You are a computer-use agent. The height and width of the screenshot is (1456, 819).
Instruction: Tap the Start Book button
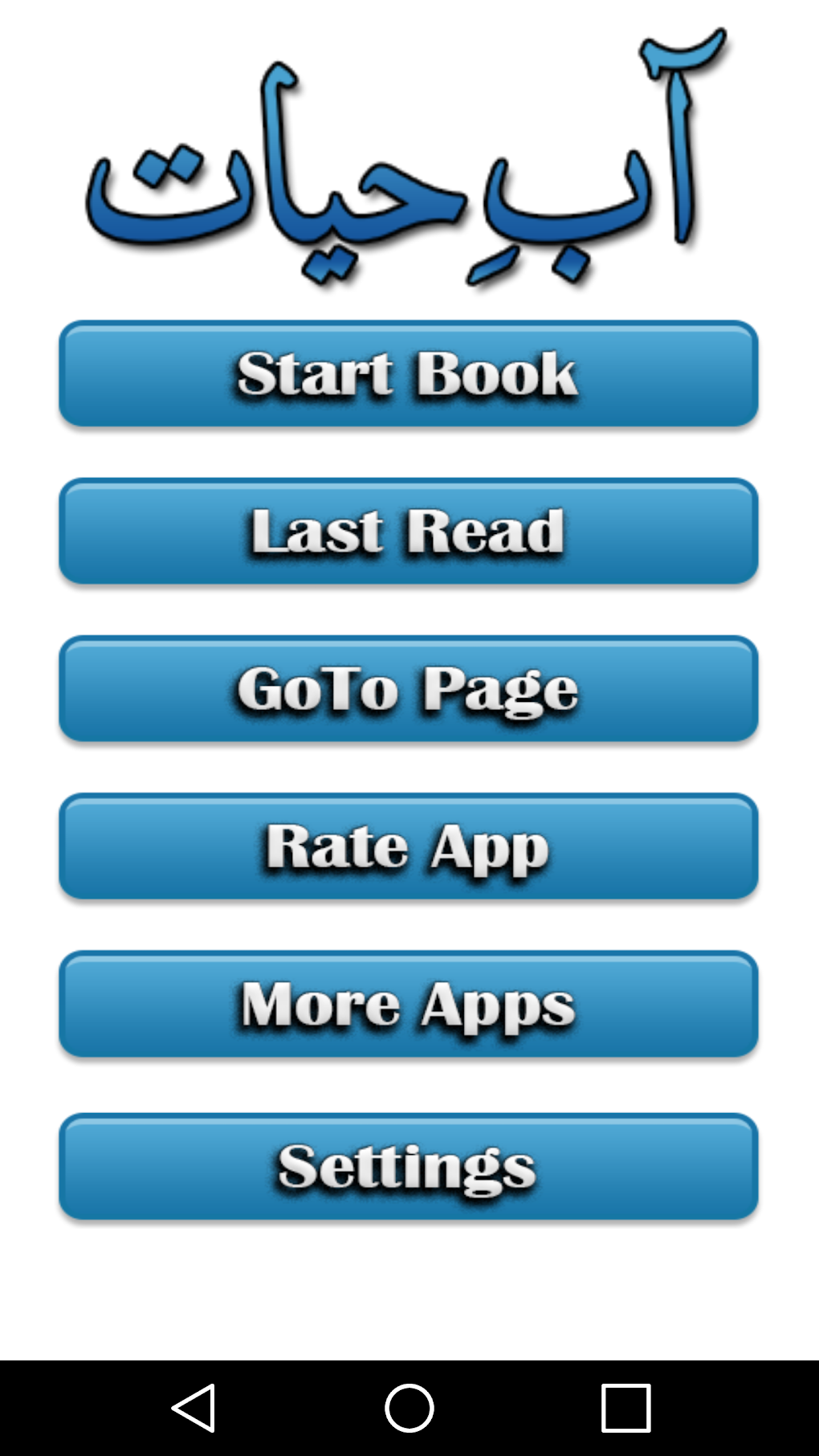[x=408, y=374]
